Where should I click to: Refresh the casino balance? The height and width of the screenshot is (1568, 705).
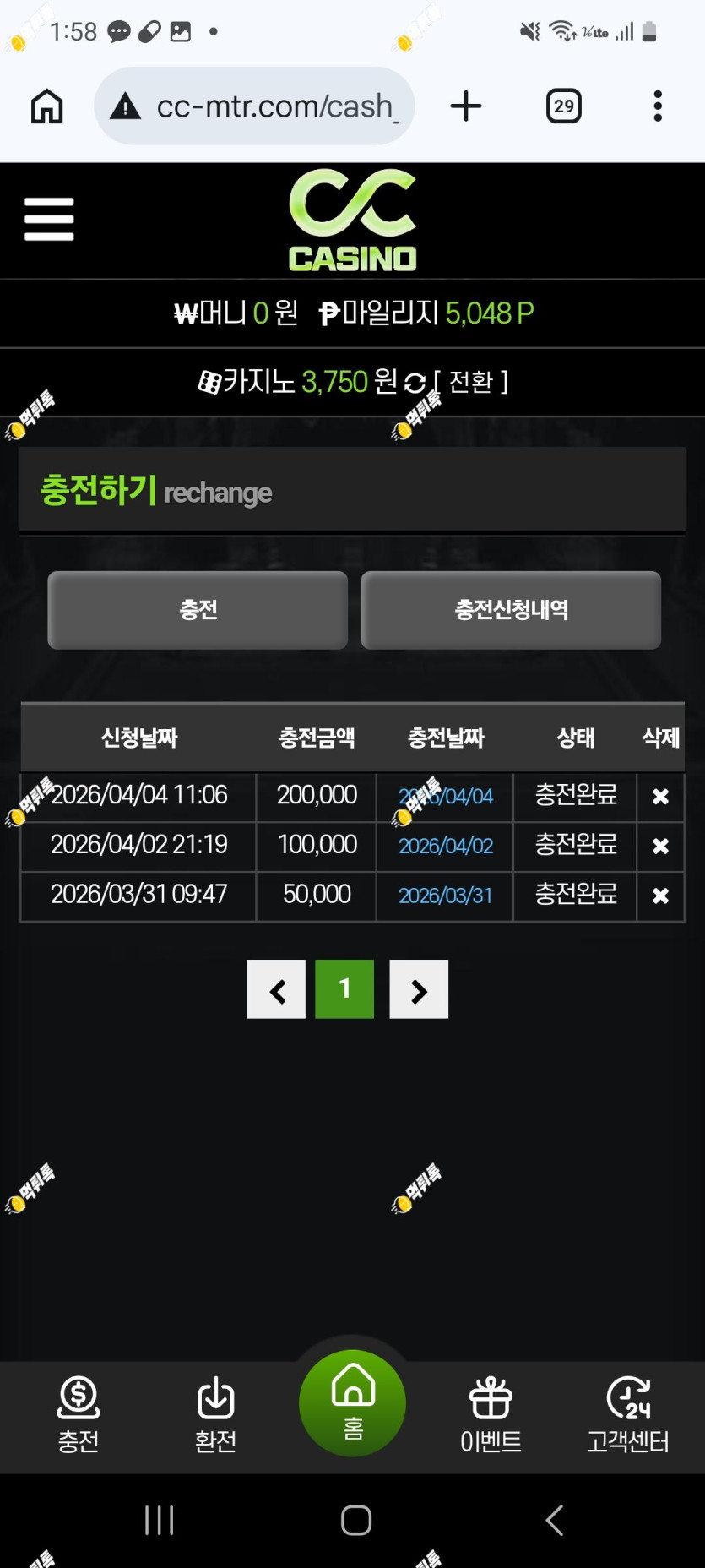[x=415, y=383]
